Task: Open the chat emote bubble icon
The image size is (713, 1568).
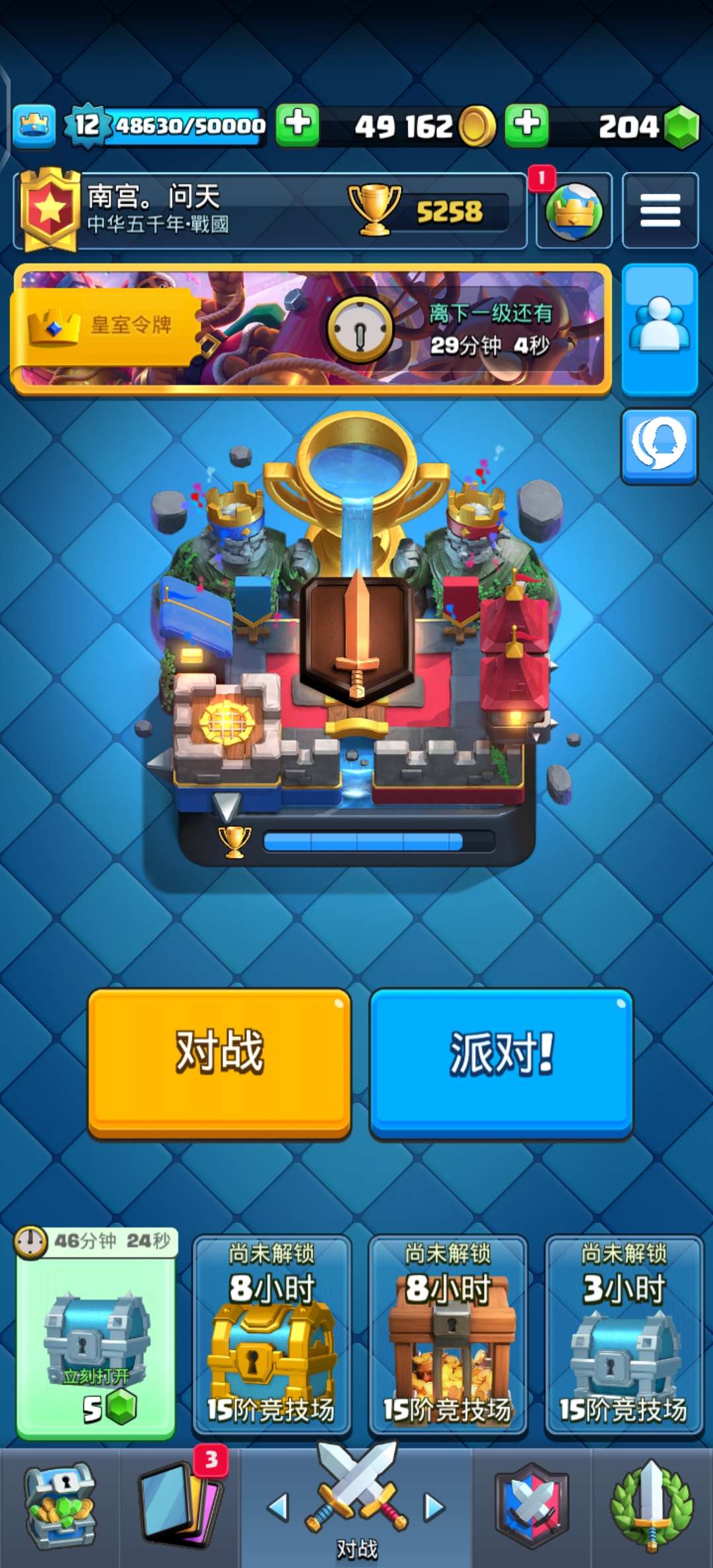Action: (x=658, y=445)
